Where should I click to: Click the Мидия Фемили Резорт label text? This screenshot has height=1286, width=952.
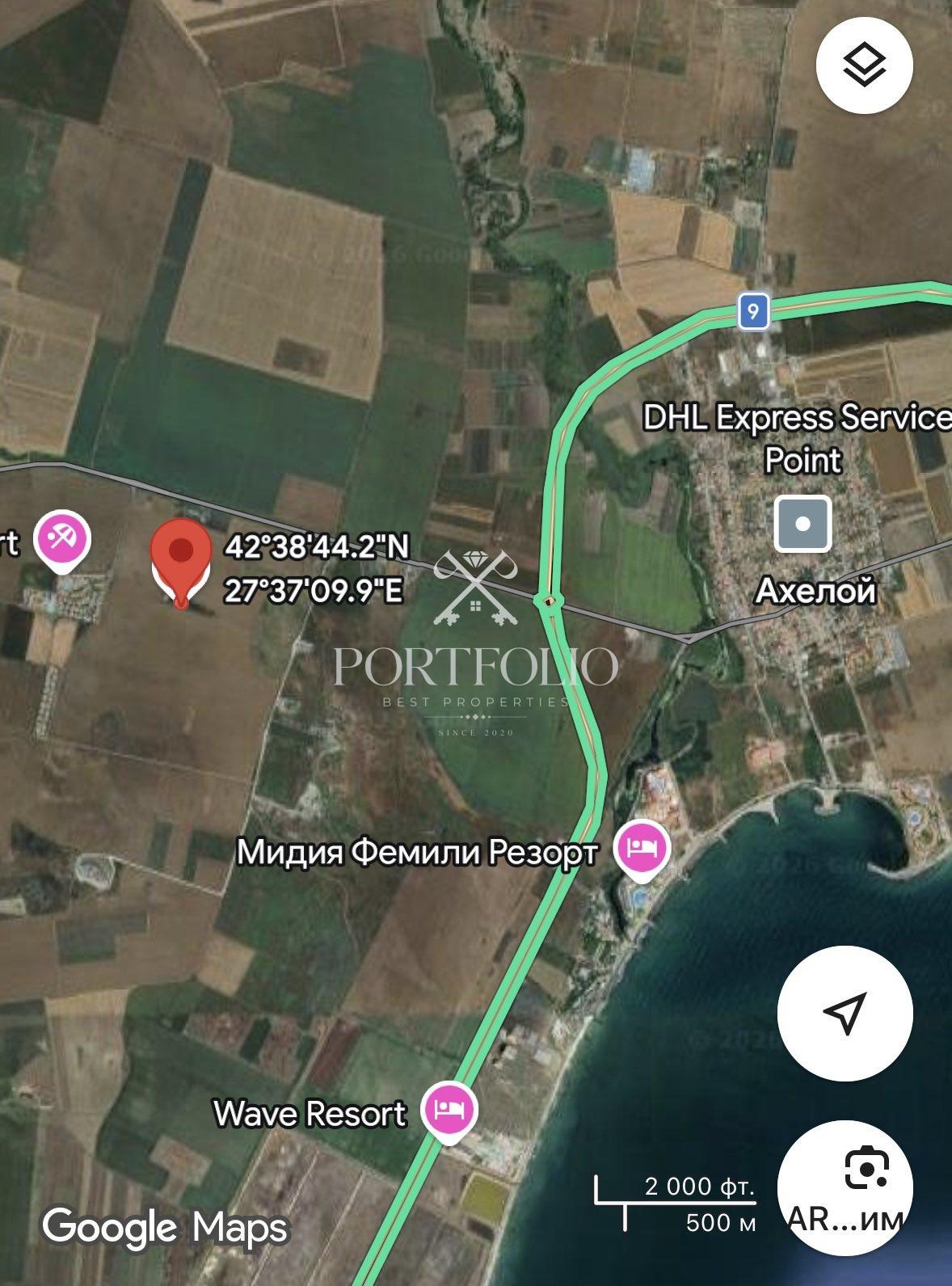click(x=419, y=849)
